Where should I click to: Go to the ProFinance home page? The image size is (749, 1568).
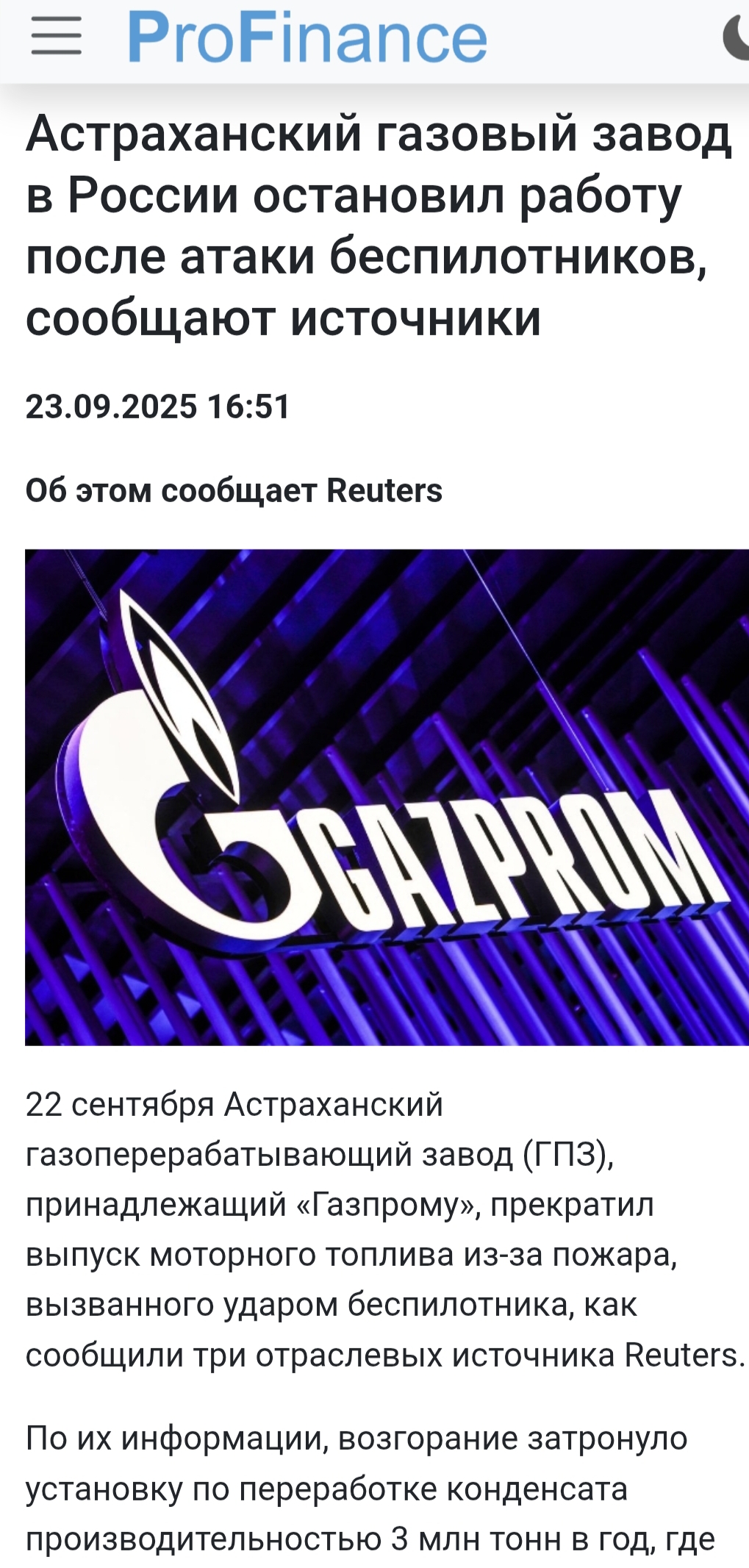(307, 37)
